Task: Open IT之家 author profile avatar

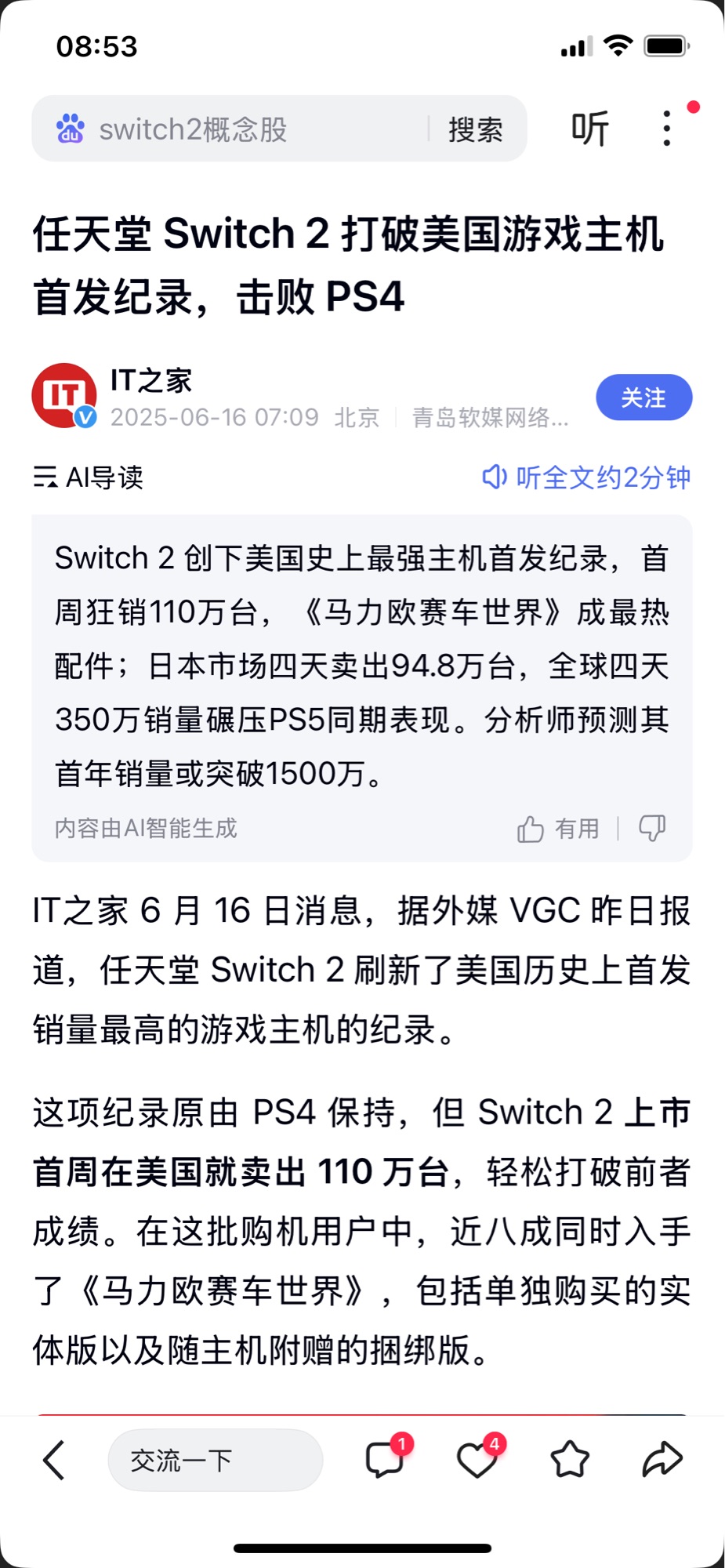Action: click(64, 396)
